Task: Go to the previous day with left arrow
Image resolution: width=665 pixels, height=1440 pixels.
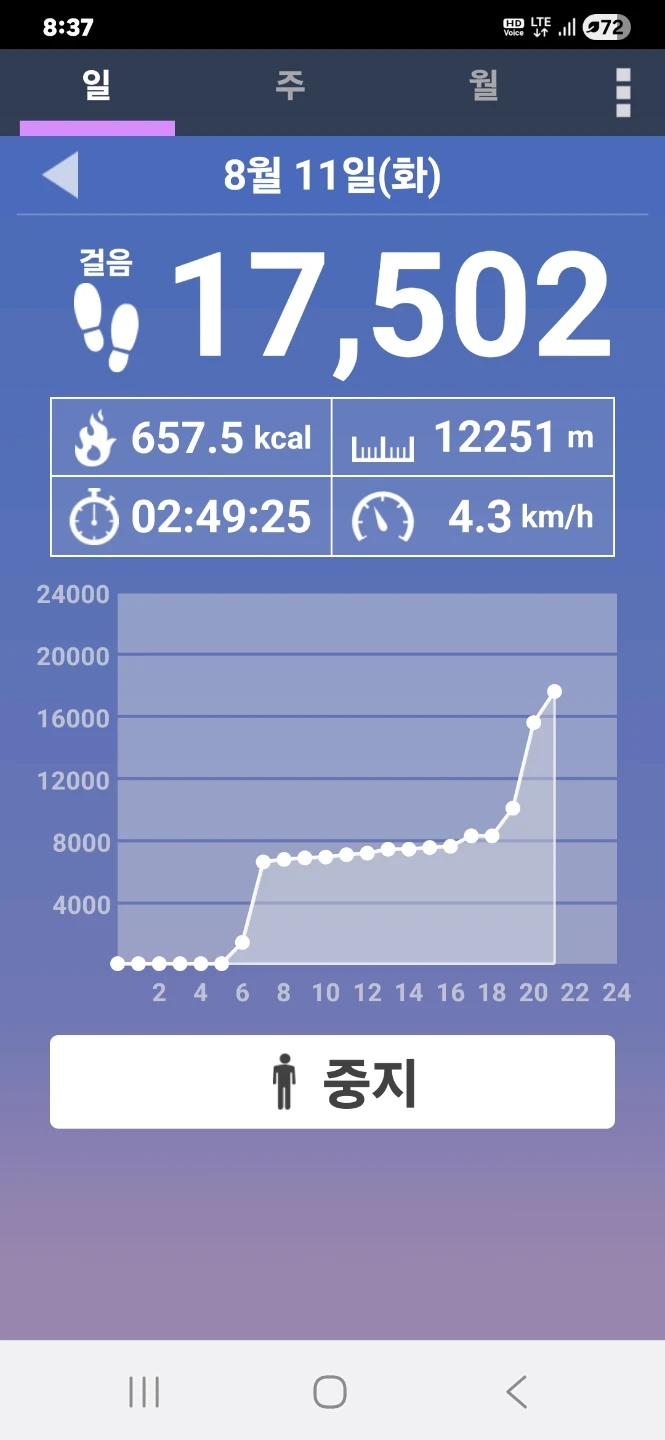Action: (x=60, y=176)
